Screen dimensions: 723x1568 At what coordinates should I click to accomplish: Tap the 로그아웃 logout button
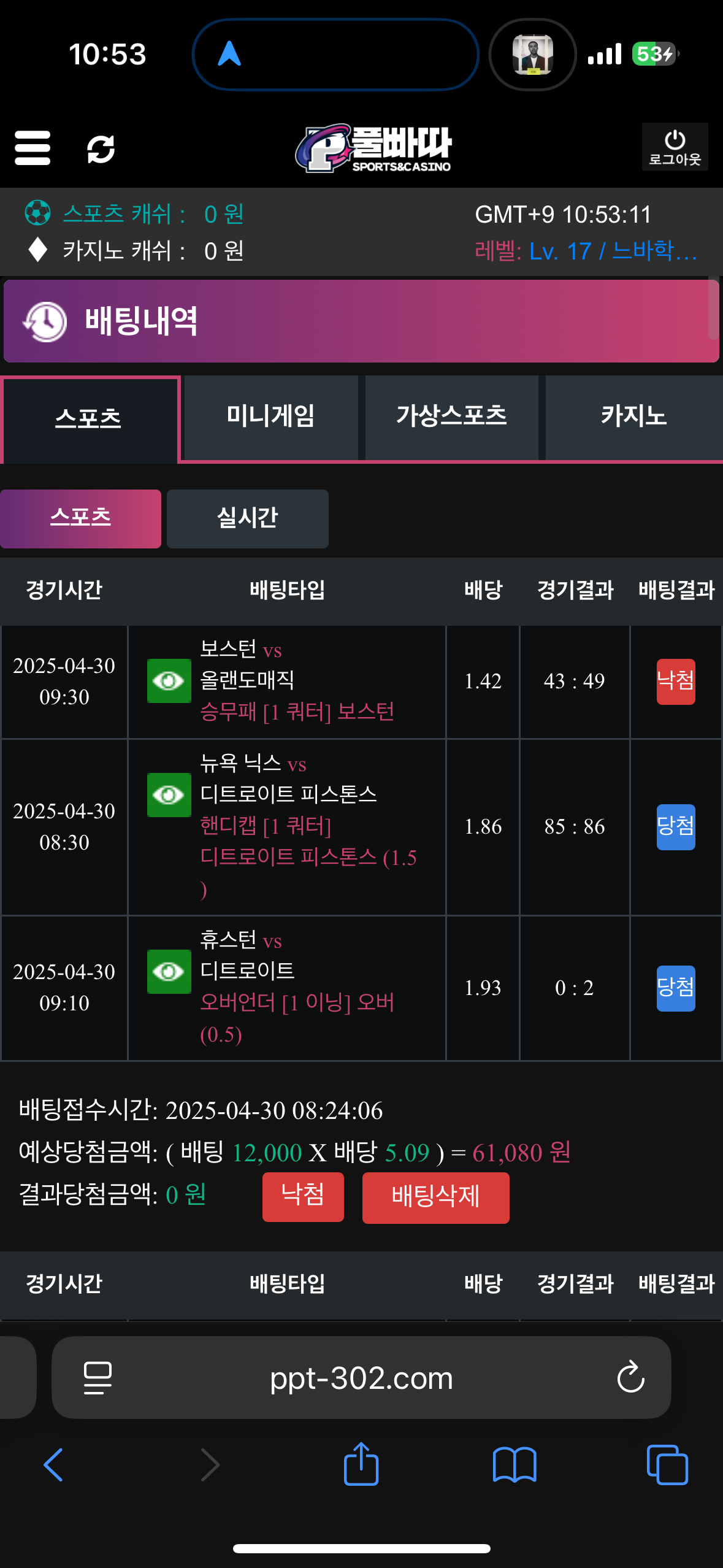tap(675, 147)
